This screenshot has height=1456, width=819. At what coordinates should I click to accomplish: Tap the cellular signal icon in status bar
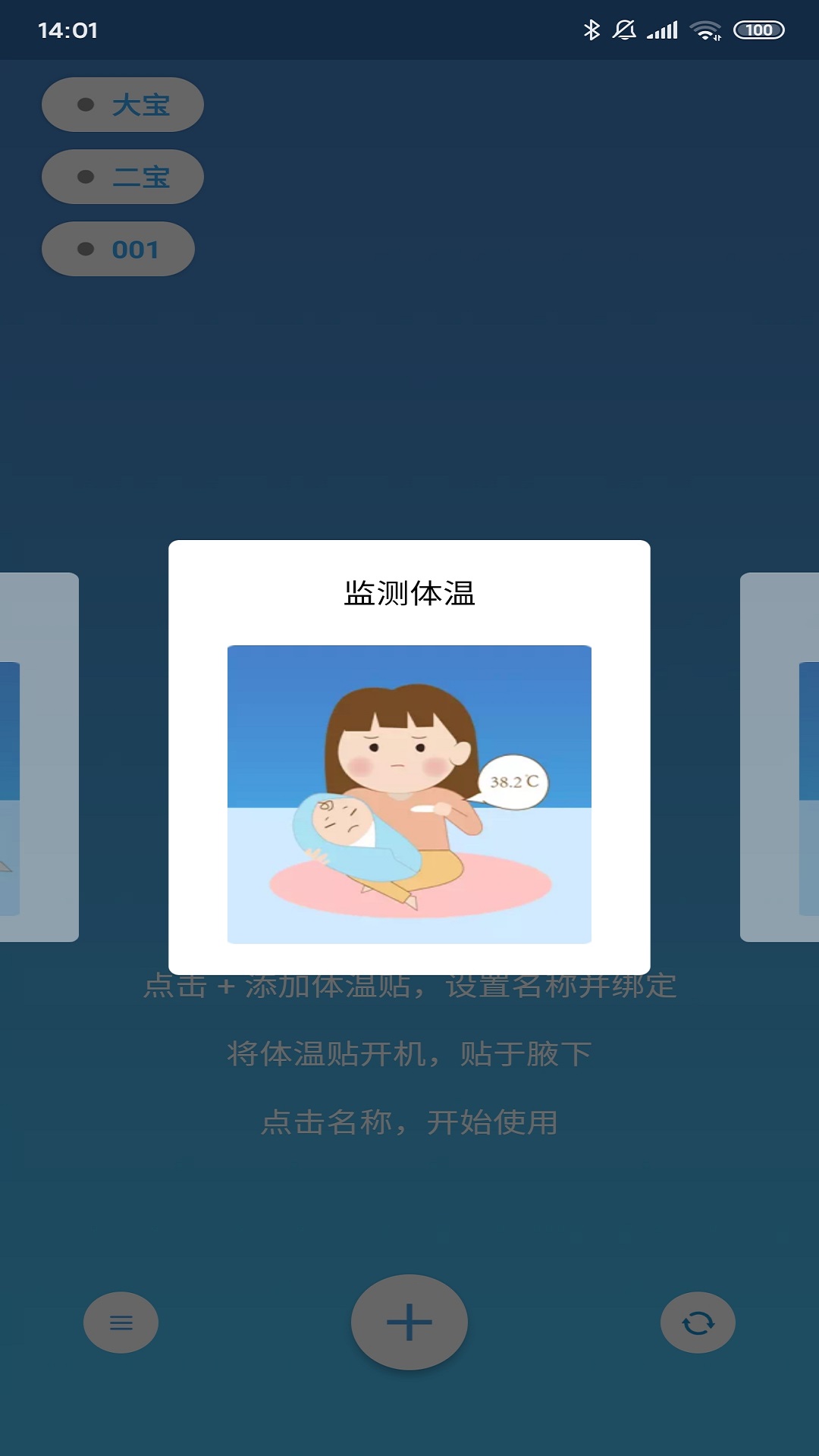tap(661, 29)
